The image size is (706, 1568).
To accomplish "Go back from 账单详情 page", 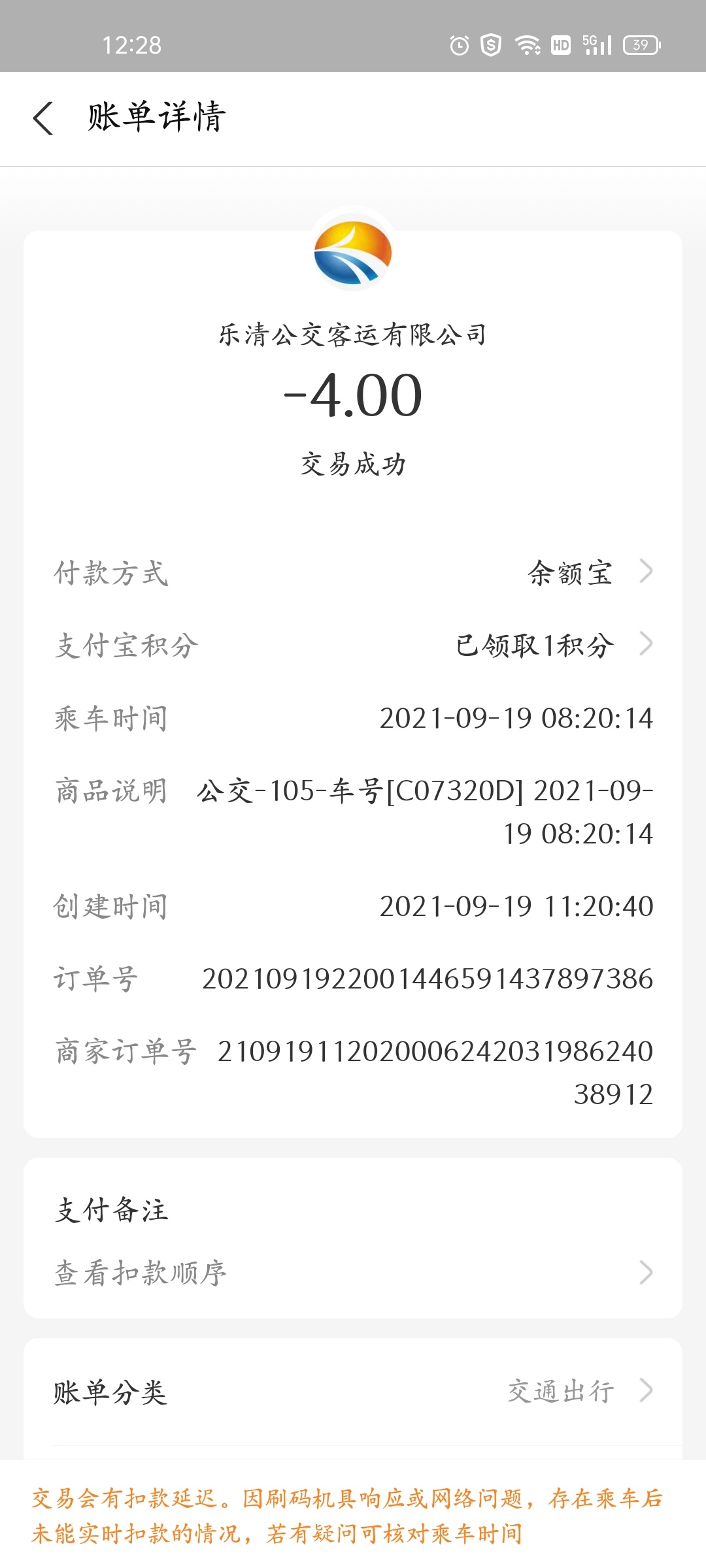I will [43, 118].
